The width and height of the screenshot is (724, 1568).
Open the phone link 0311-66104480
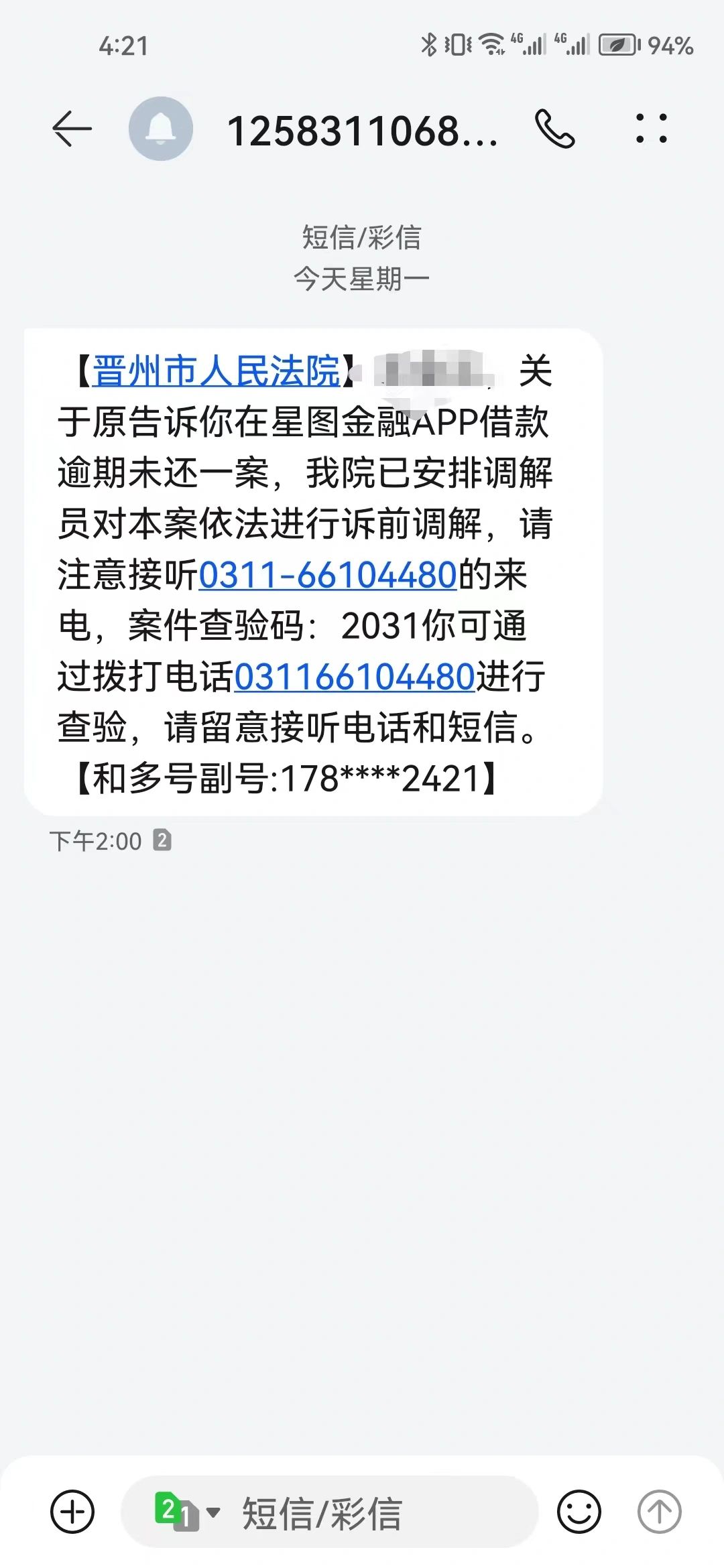(328, 575)
